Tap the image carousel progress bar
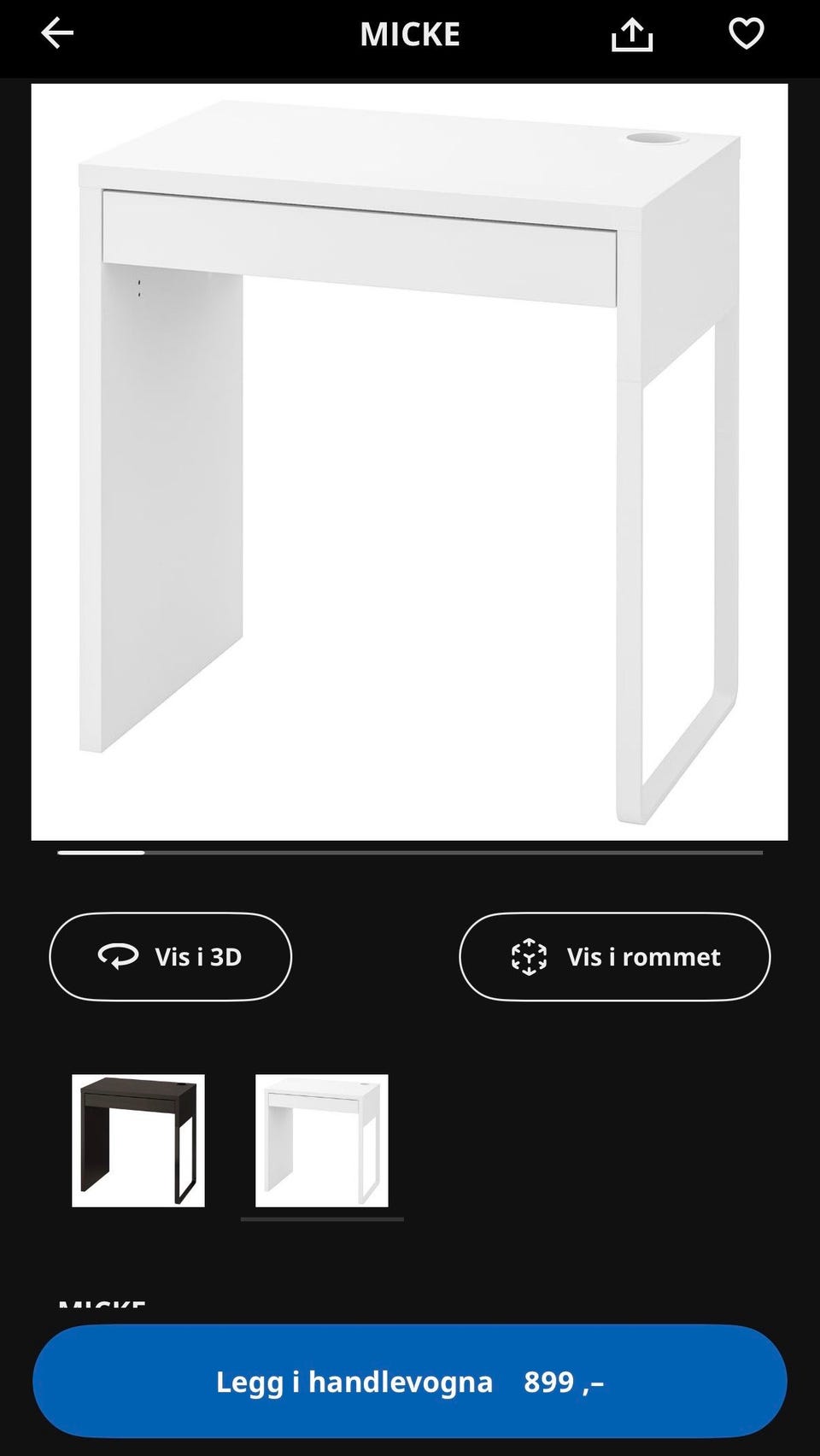The width and height of the screenshot is (820, 1456). [410, 853]
